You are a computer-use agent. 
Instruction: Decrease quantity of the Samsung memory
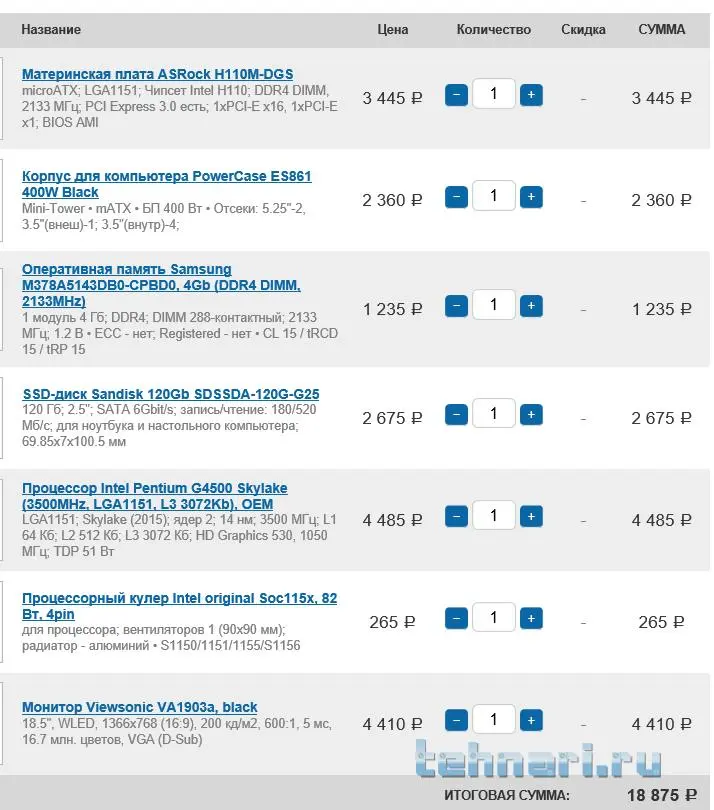[x=456, y=306]
